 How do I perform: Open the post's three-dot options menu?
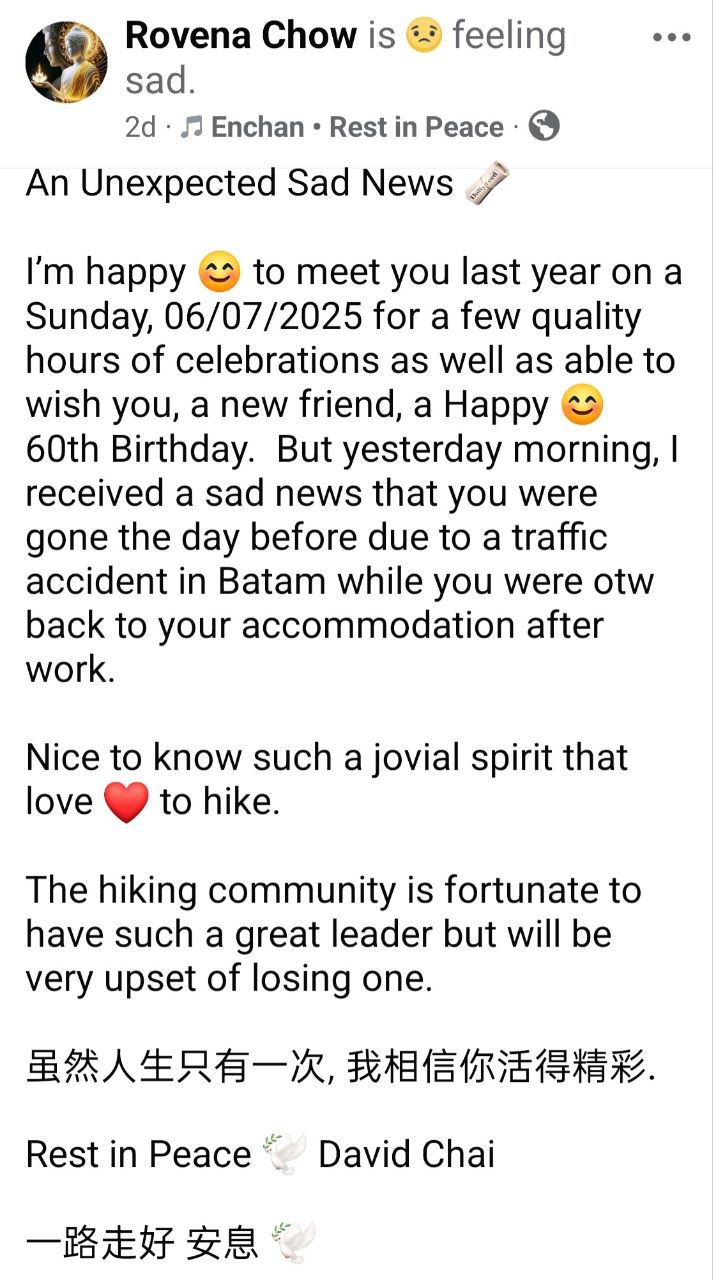pyautogui.click(x=671, y=38)
